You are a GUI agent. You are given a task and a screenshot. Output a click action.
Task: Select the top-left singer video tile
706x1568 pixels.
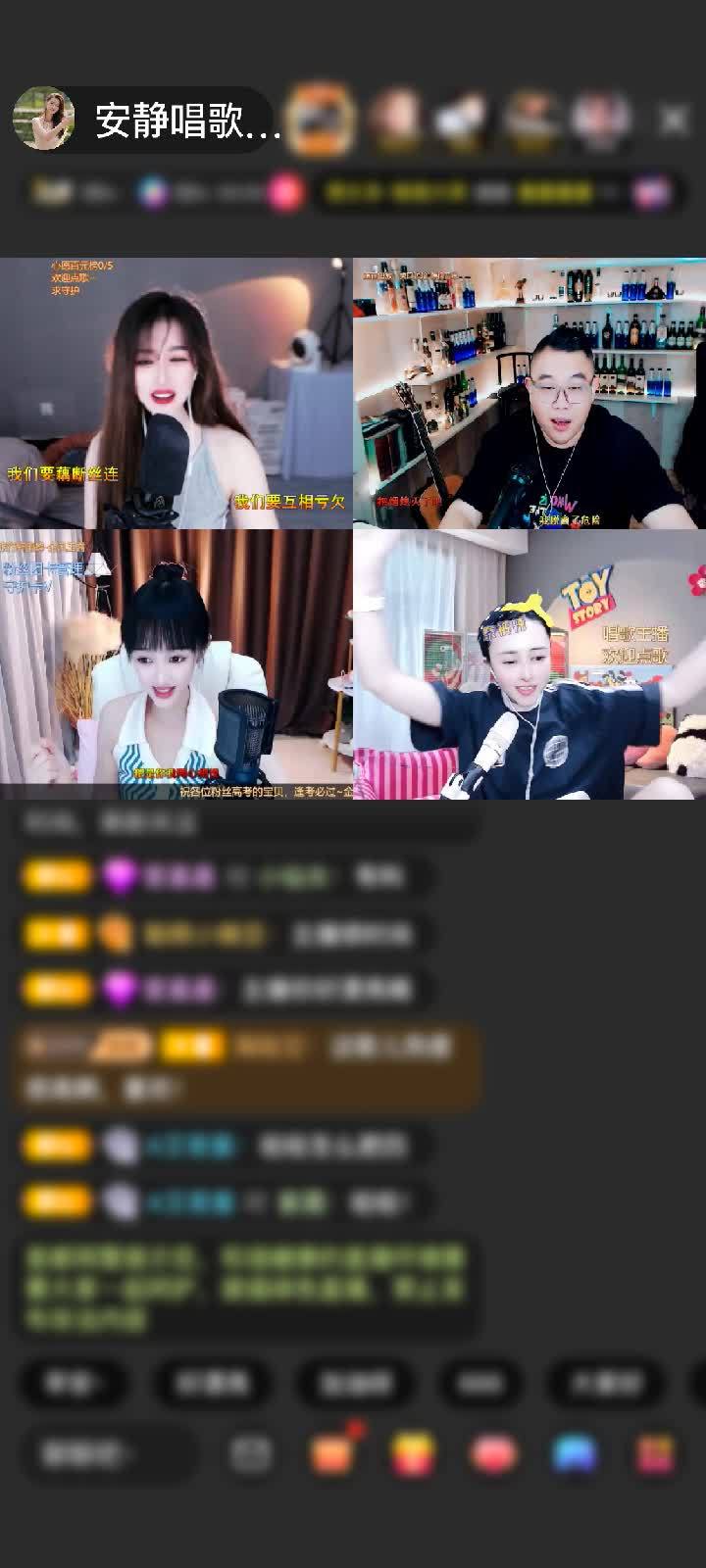(x=176, y=394)
